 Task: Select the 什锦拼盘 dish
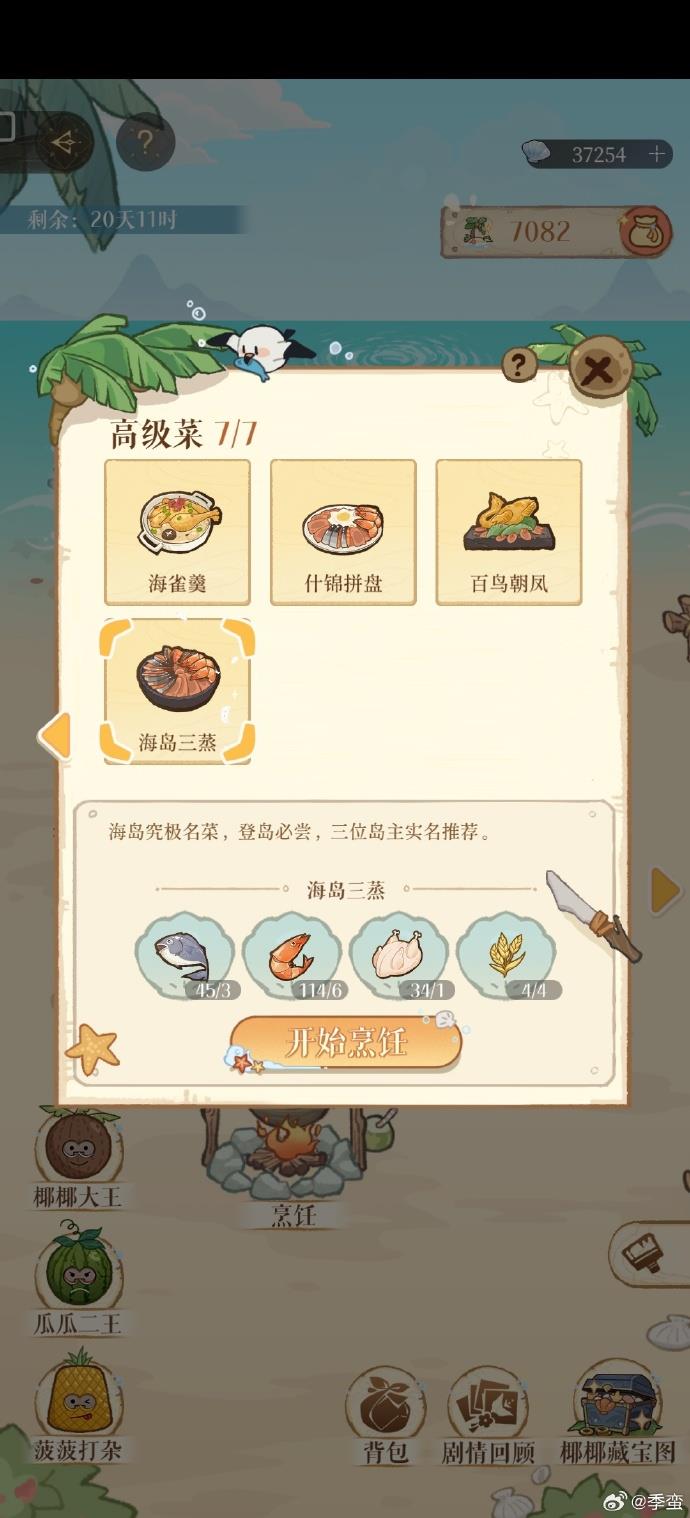pos(343,532)
